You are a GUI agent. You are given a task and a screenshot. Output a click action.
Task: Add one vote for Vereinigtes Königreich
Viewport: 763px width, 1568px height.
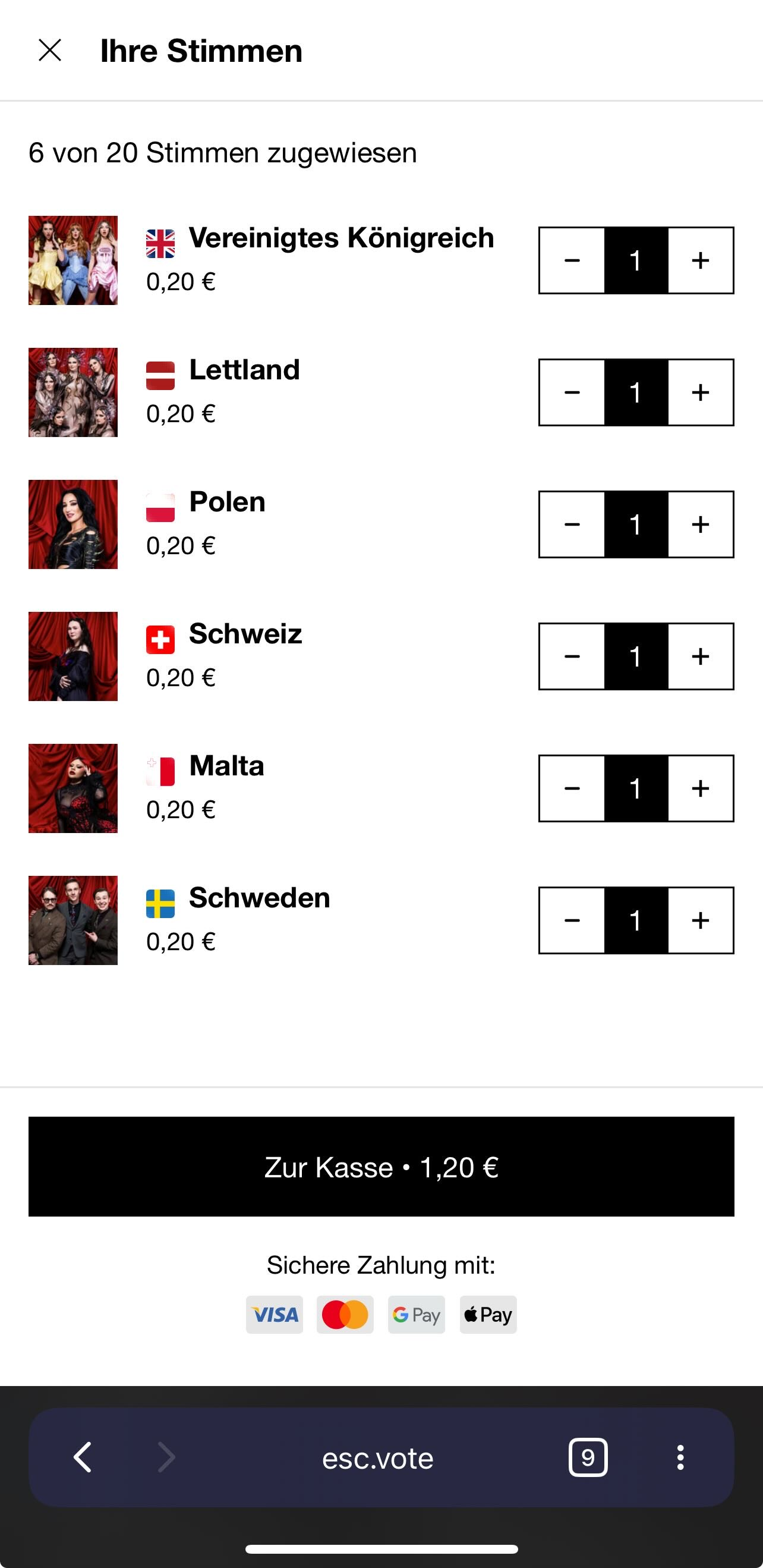coord(701,260)
